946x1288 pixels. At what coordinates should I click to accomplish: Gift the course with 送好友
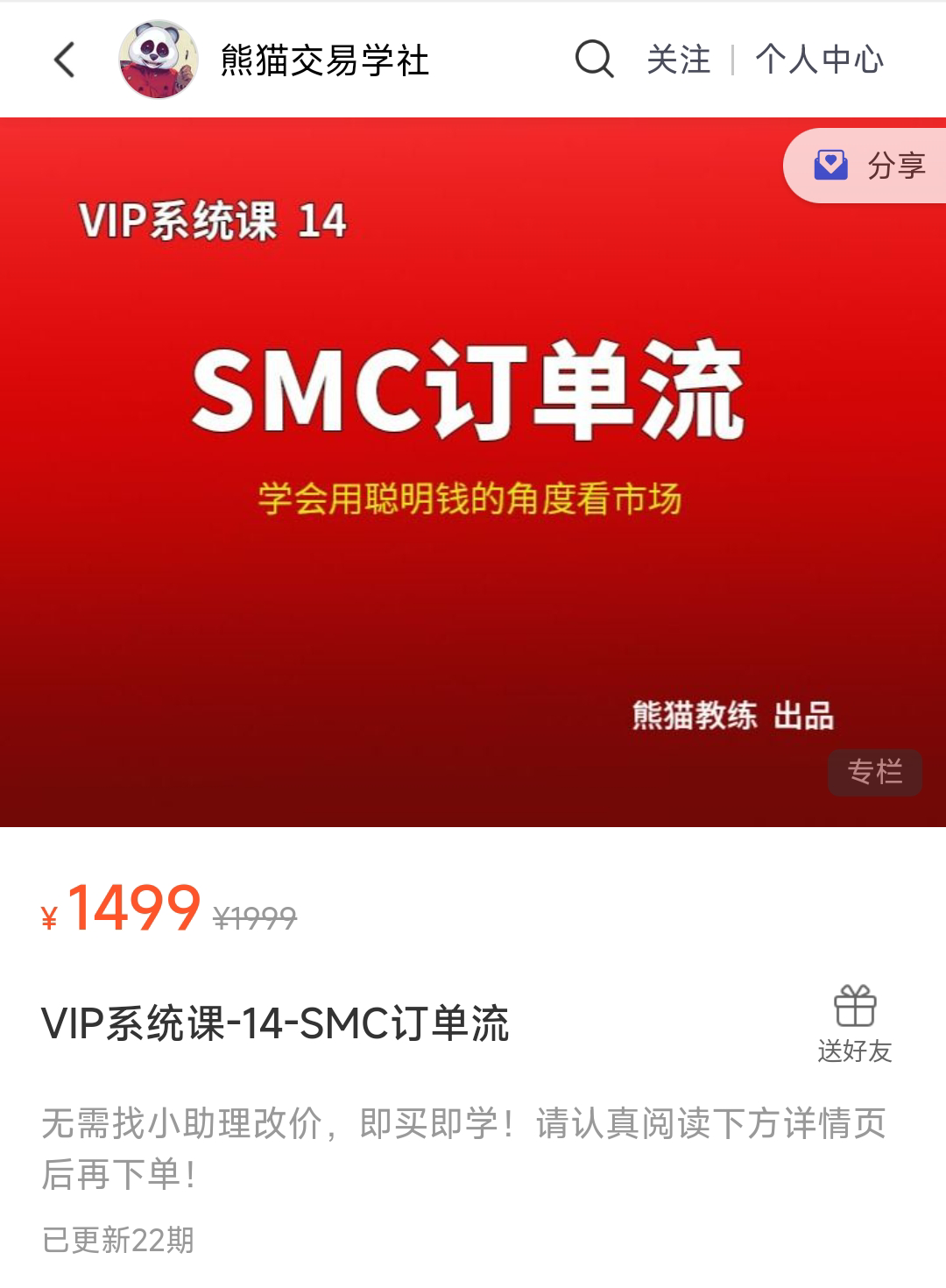pos(855,1023)
